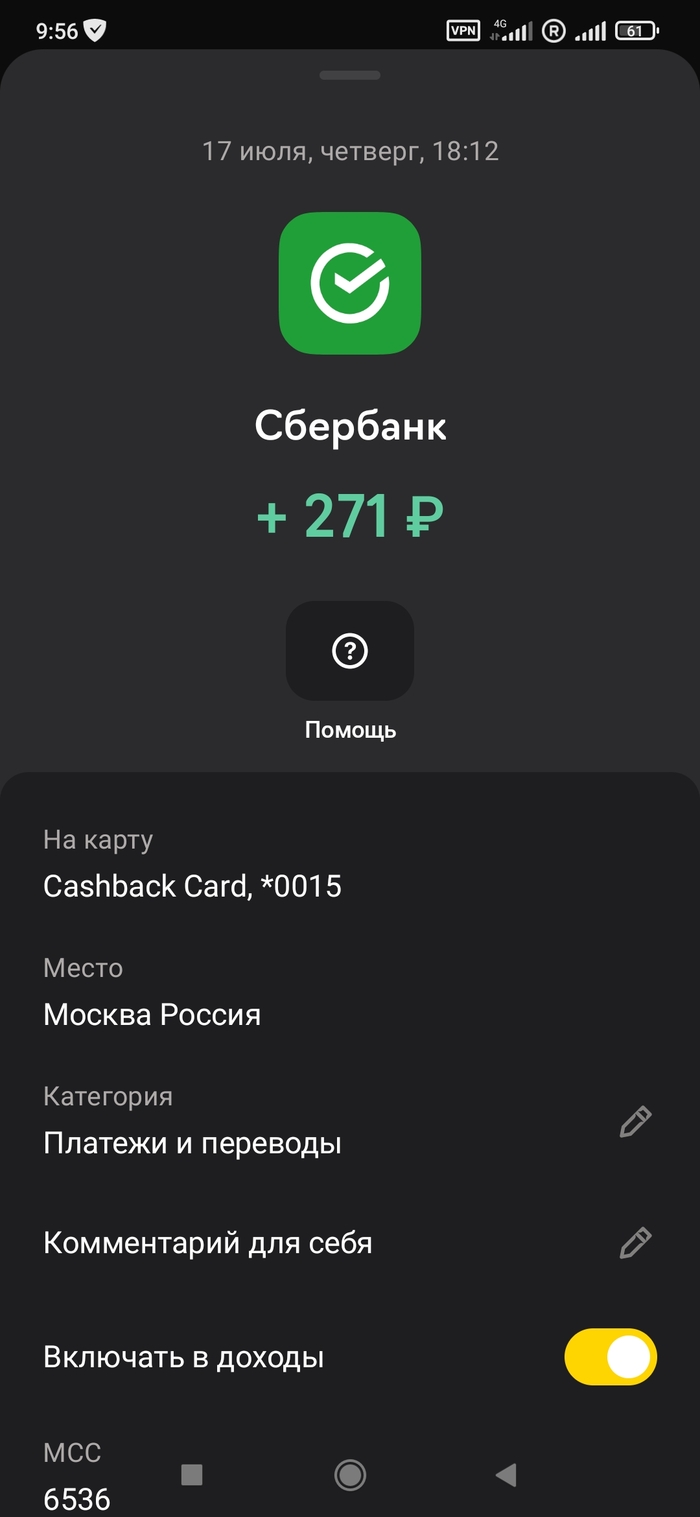Open the recent apps overview
The height and width of the screenshot is (1517, 700).
[x=192, y=1474]
